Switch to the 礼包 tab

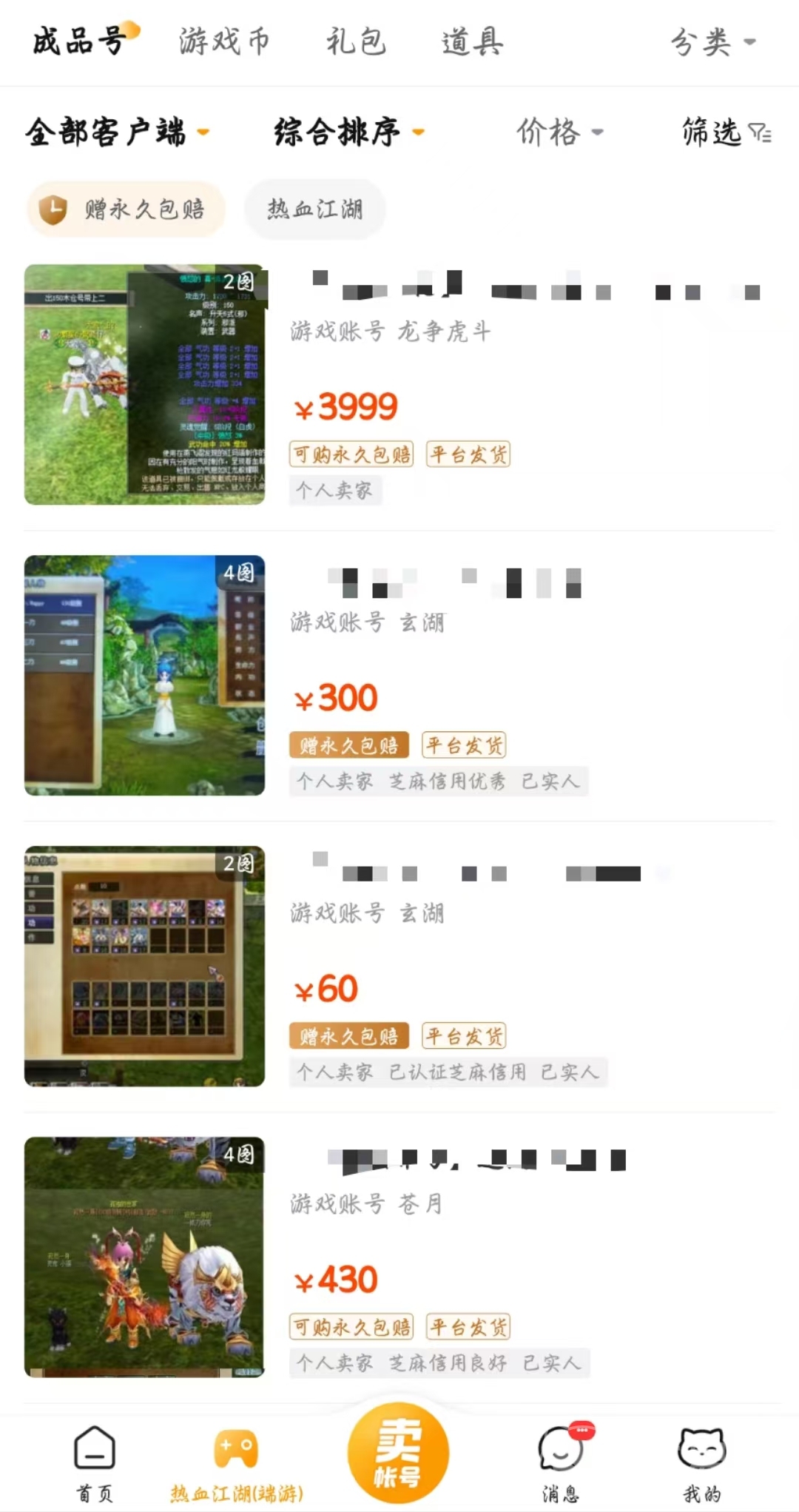pyautogui.click(x=356, y=41)
